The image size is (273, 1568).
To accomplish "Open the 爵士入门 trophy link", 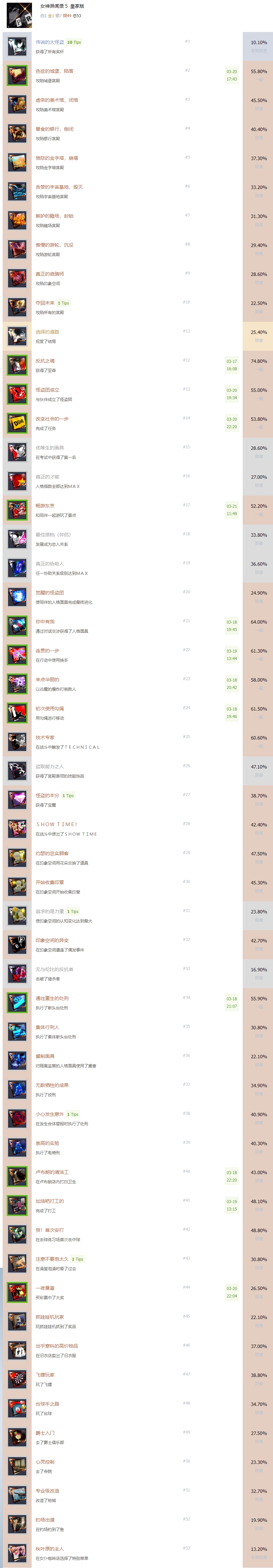I will [45, 1433].
